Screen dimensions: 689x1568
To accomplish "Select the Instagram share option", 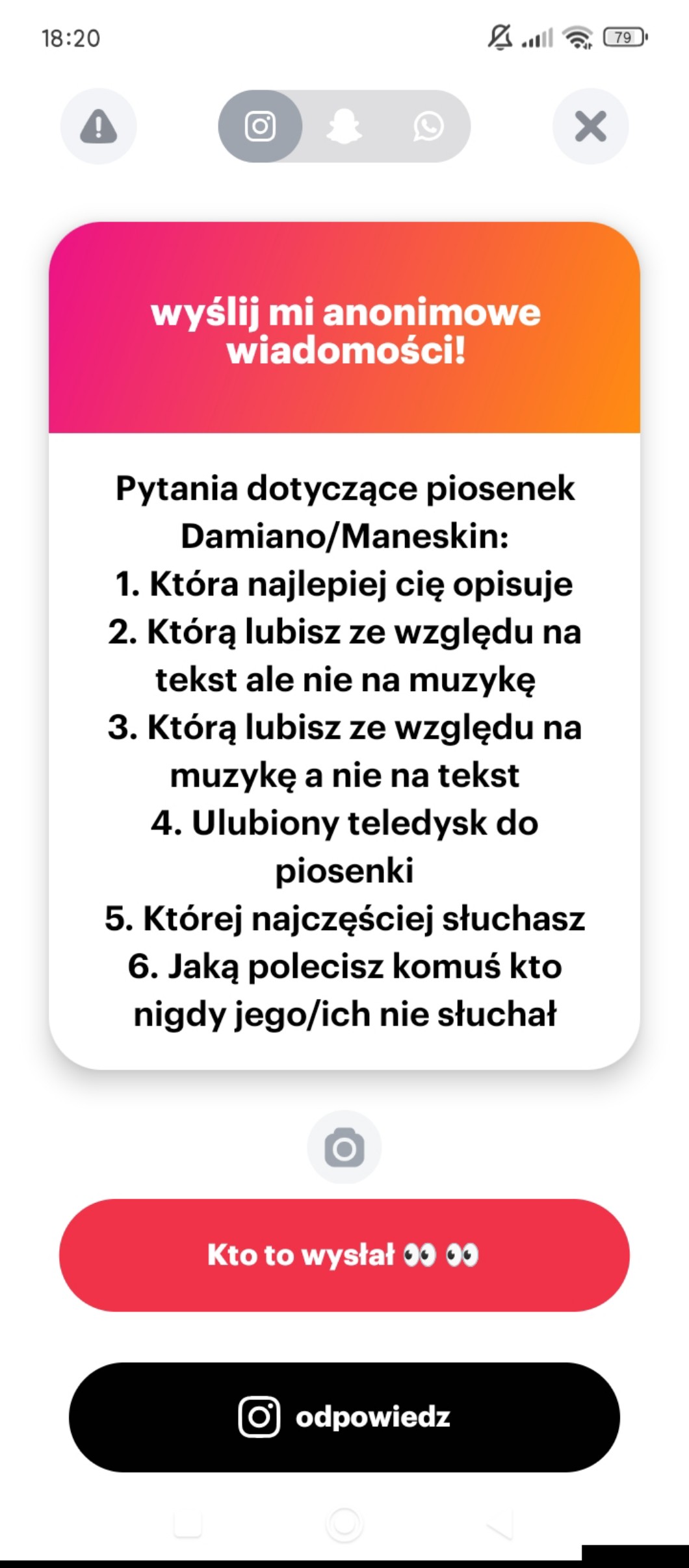I will click(260, 126).
